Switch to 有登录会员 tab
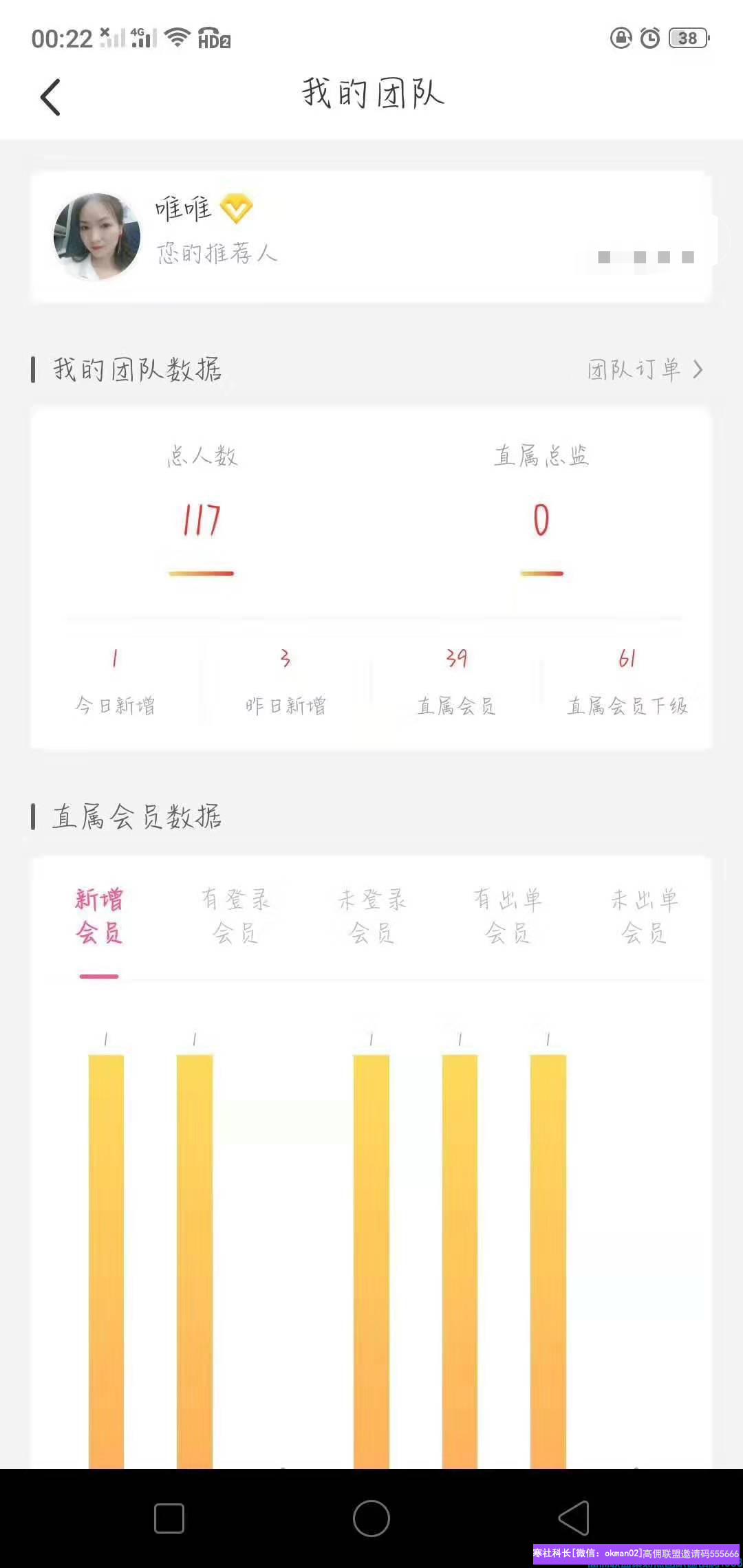The image size is (743, 1568). 235,917
